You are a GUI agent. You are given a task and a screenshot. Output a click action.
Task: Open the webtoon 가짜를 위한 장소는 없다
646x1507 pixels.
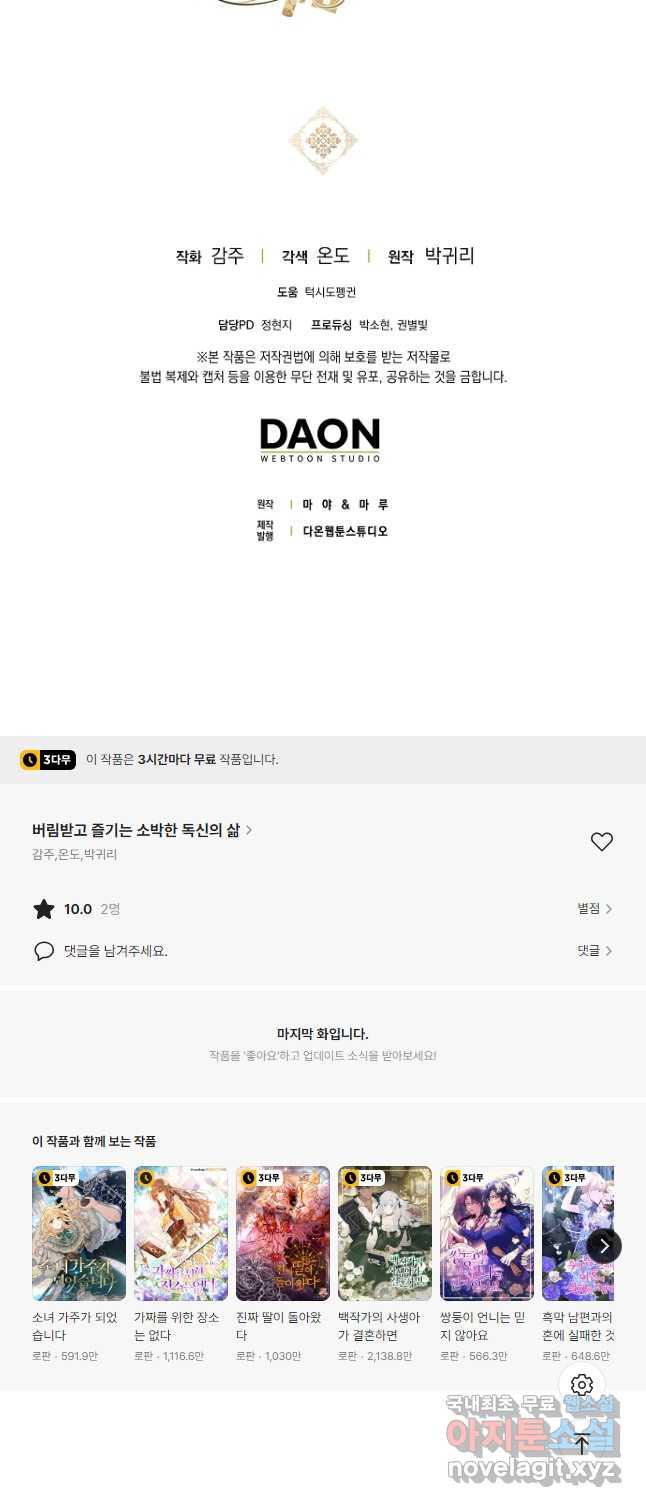pyautogui.click(x=181, y=1233)
